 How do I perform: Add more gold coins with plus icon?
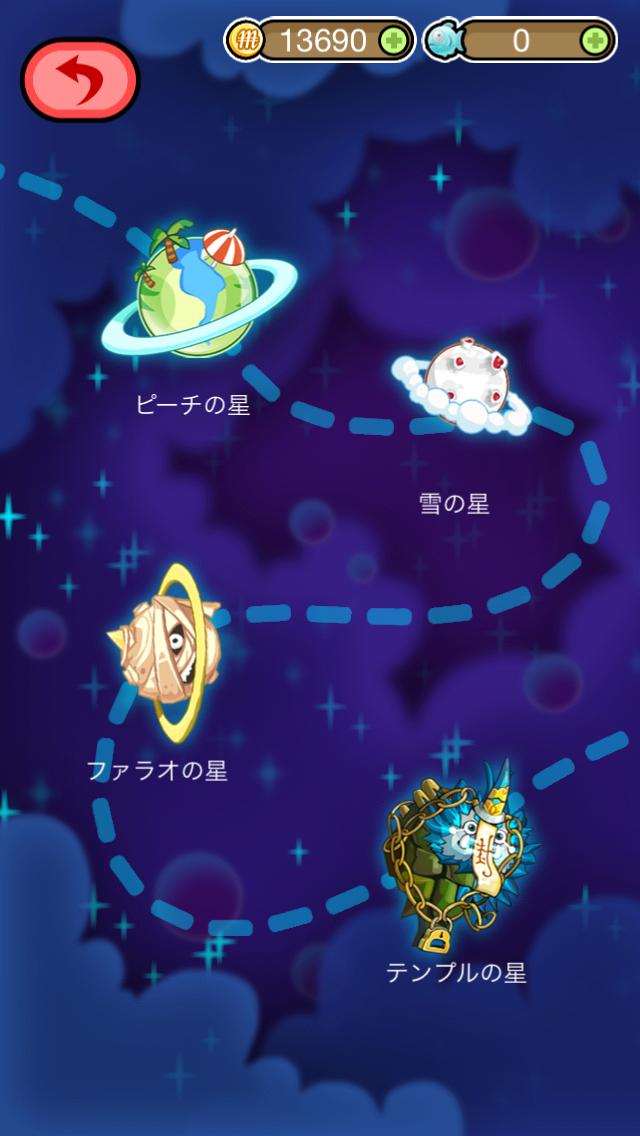(x=392, y=41)
